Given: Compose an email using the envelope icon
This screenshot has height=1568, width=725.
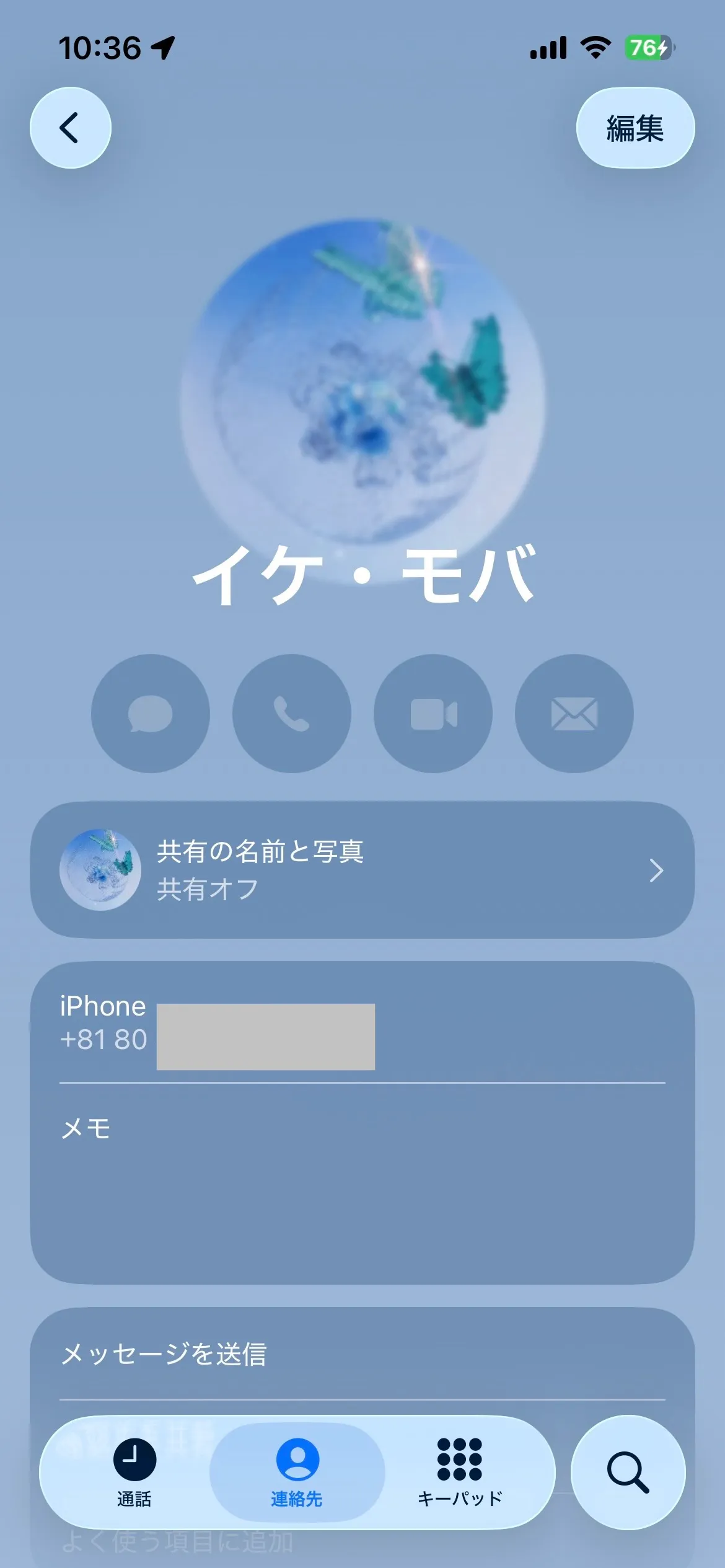Looking at the screenshot, I should click(574, 714).
